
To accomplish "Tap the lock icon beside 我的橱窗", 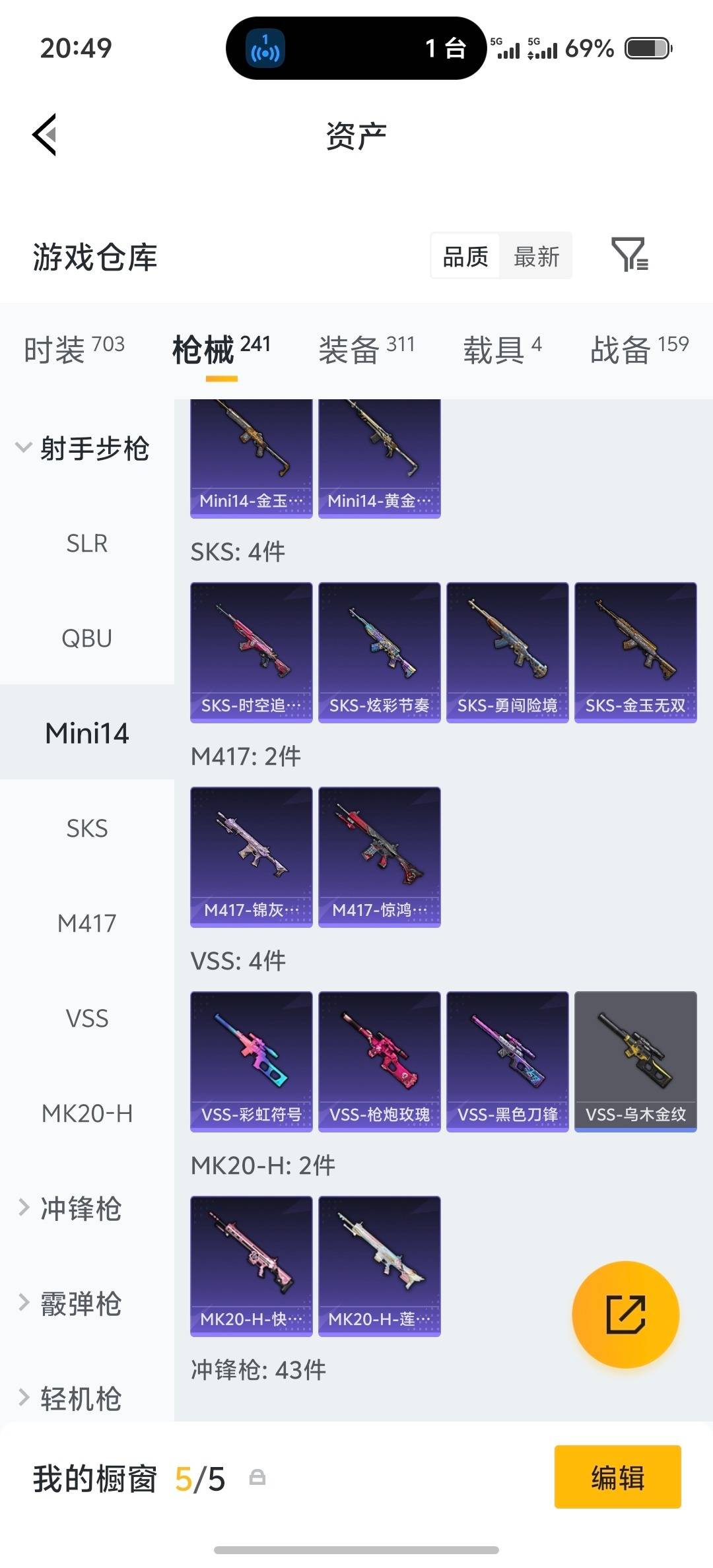I will pyautogui.click(x=258, y=1478).
